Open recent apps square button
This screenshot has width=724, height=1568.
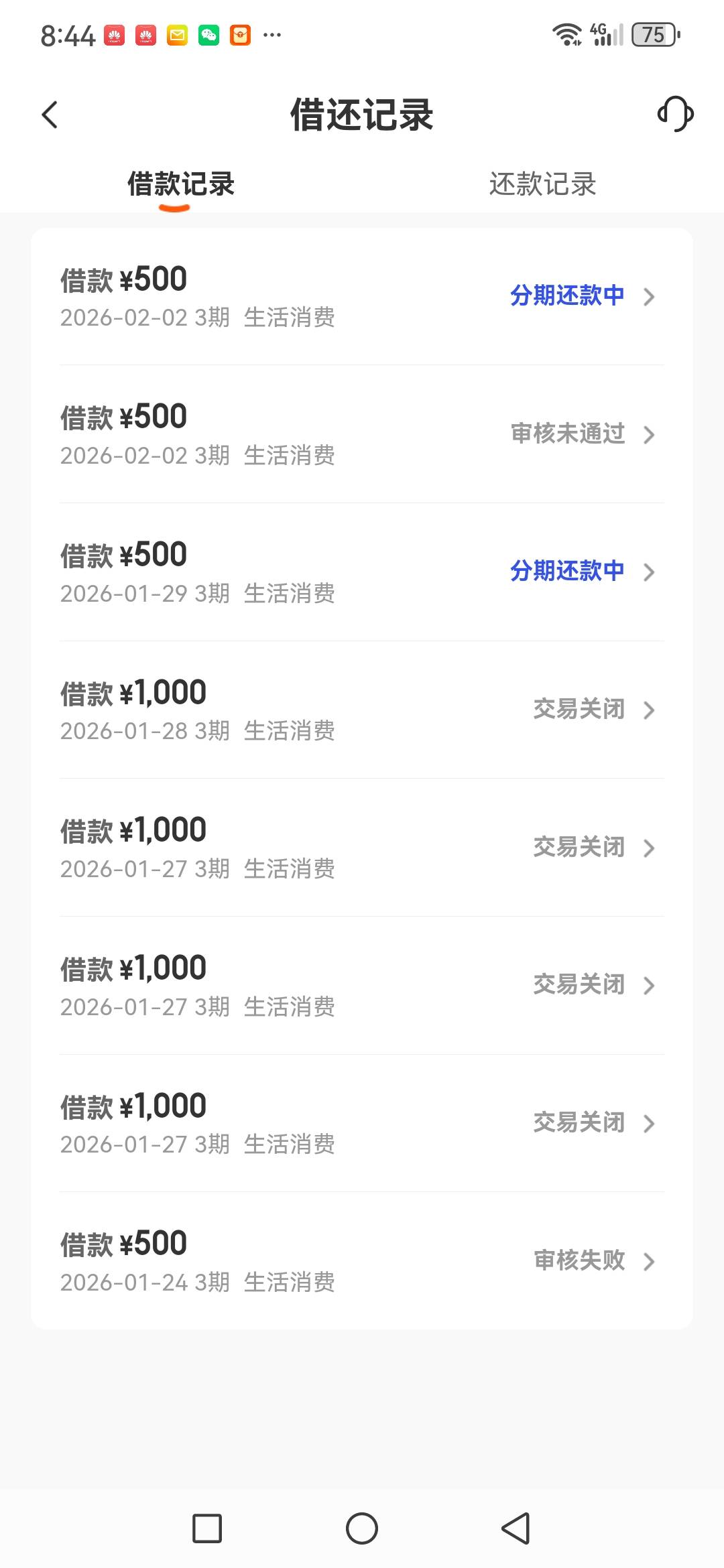(207, 1528)
